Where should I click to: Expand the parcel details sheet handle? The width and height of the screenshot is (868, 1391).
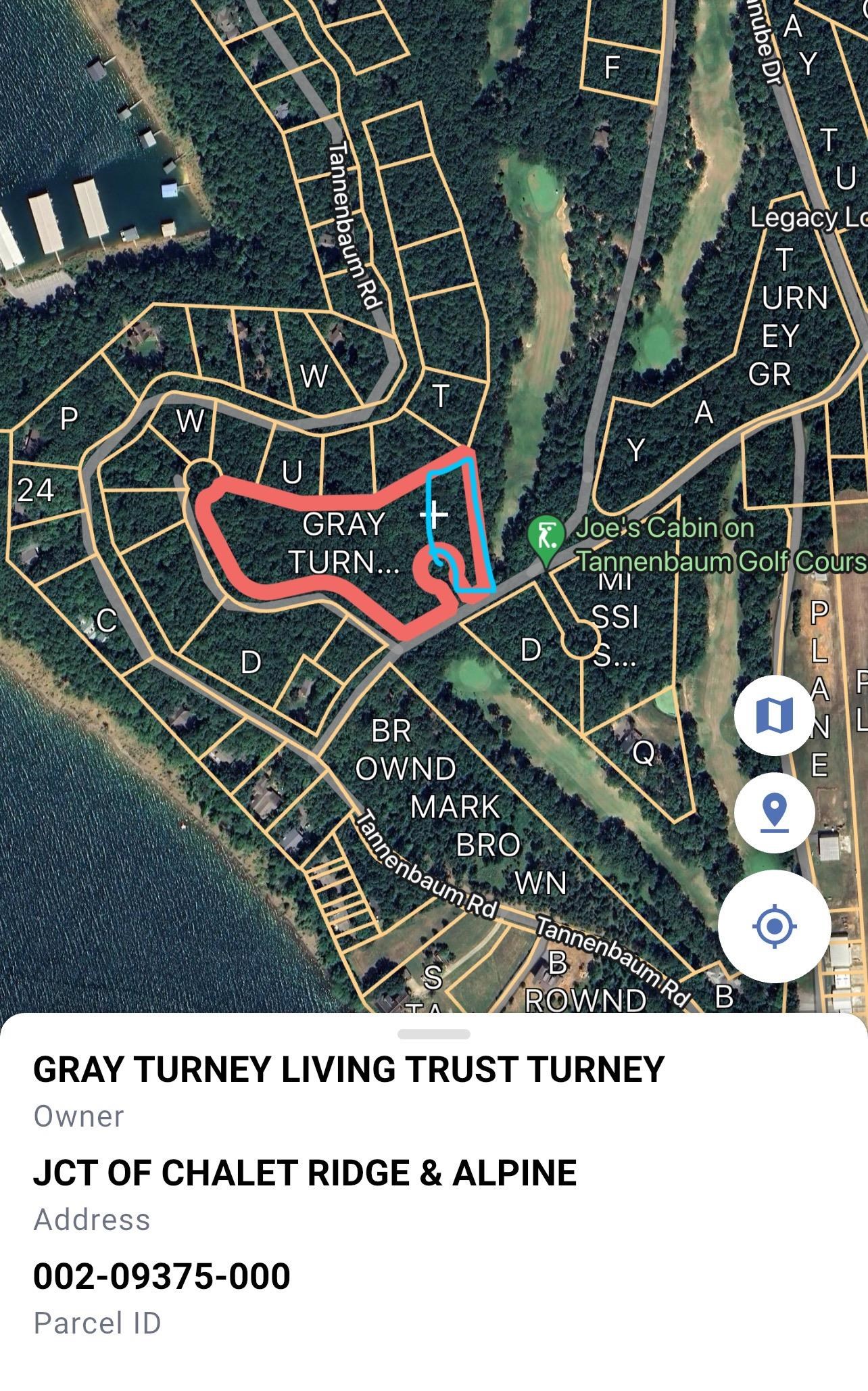(433, 1034)
